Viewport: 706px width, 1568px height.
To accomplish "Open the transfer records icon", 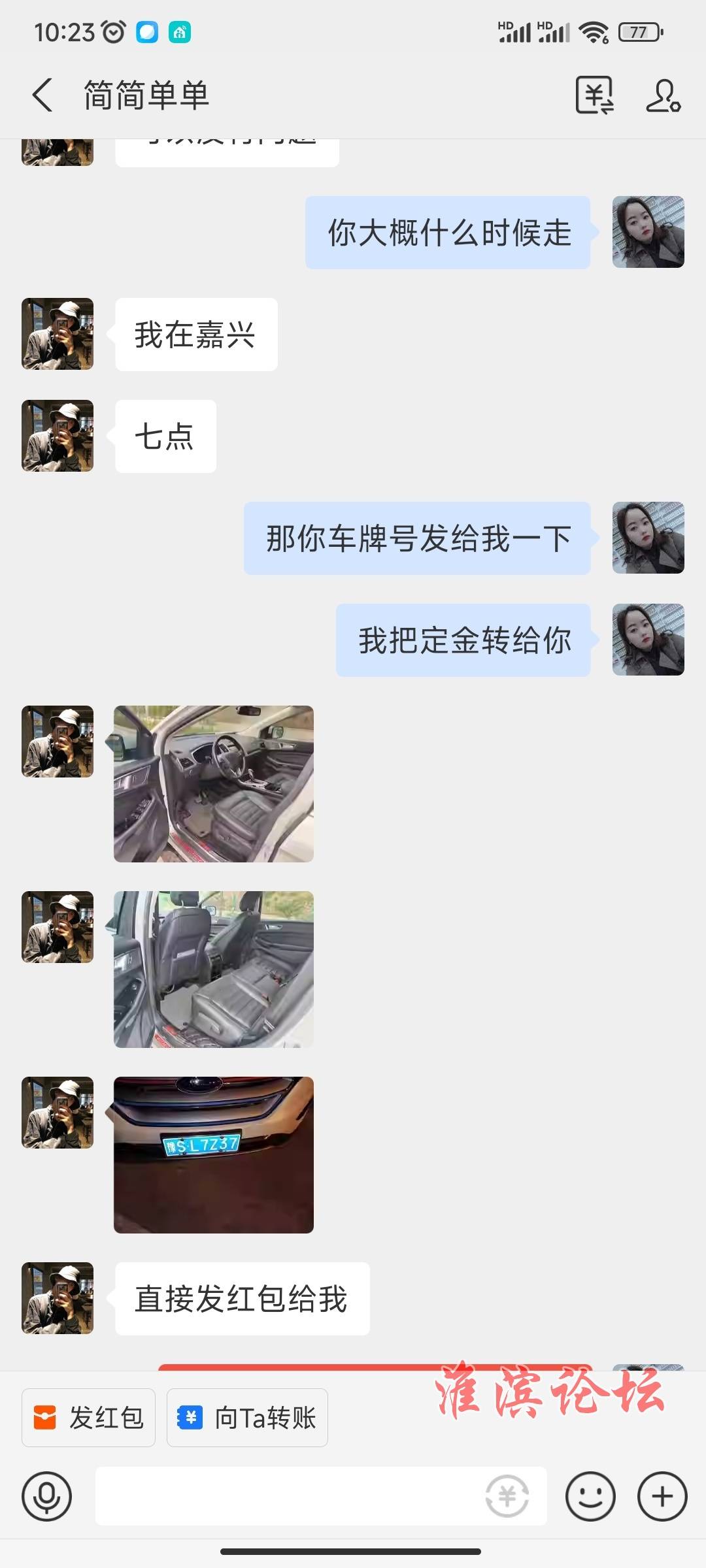I will click(x=594, y=95).
